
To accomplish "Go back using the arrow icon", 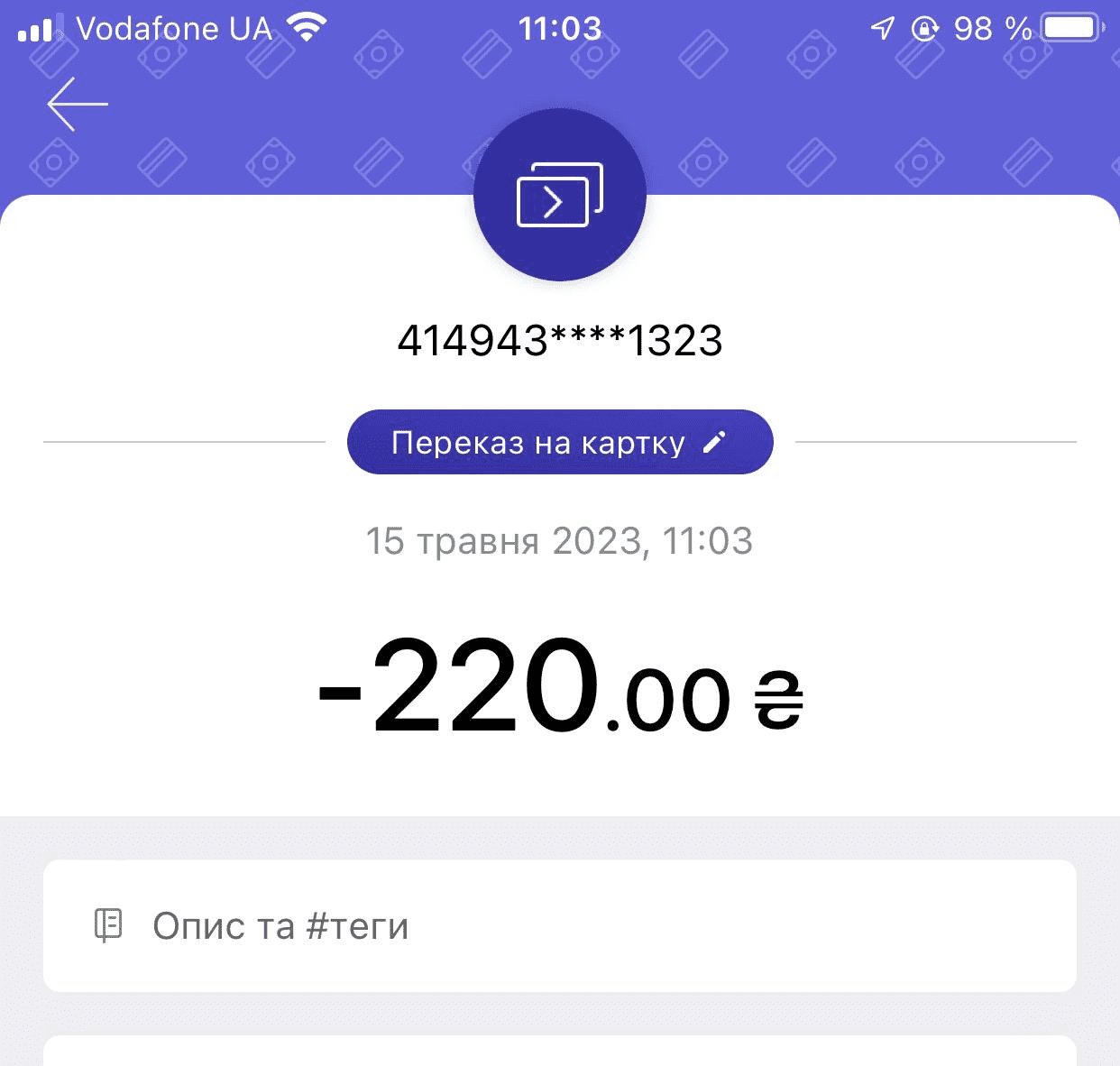I will [x=77, y=104].
